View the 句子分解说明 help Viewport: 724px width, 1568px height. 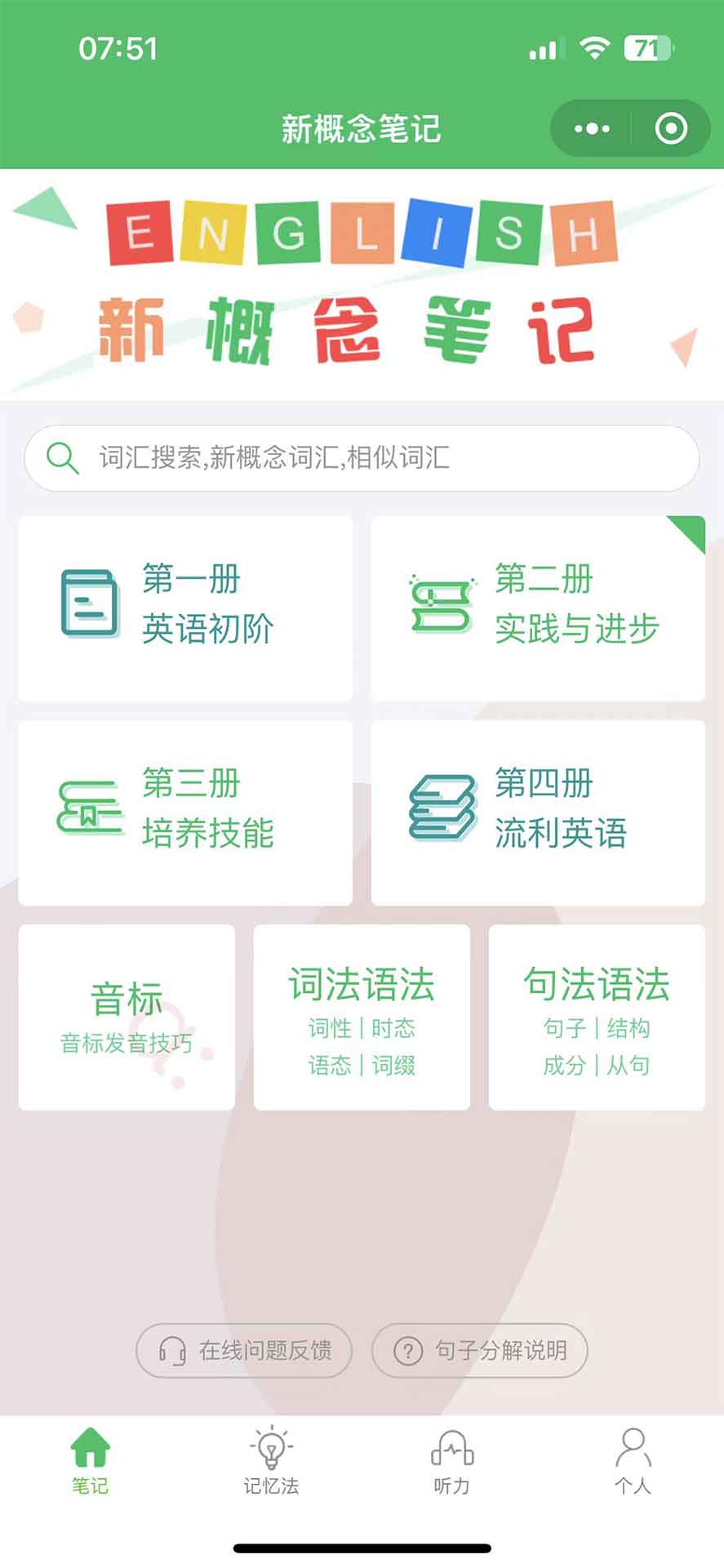[480, 1350]
